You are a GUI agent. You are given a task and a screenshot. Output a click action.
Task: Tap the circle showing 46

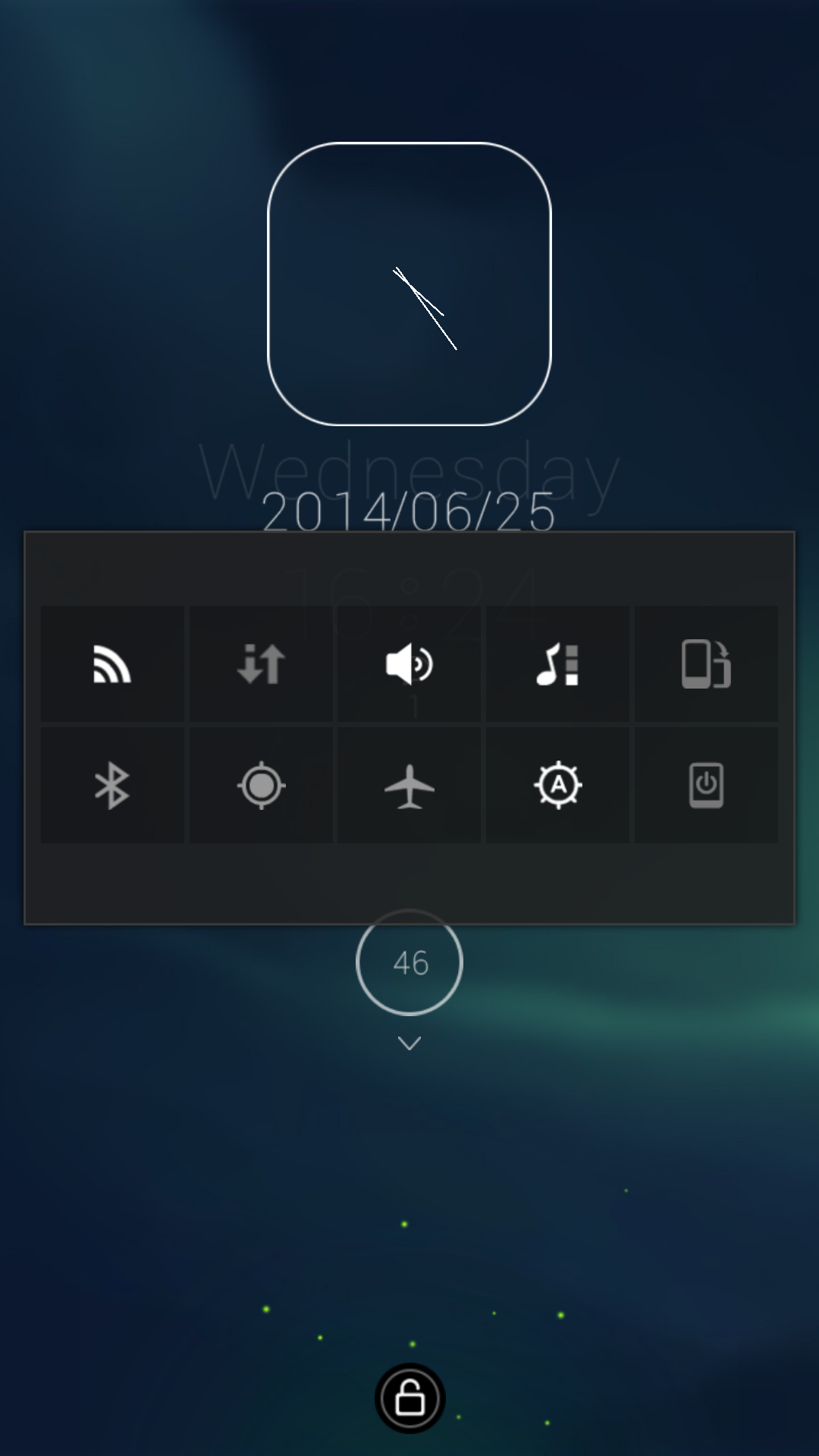pyautogui.click(x=409, y=962)
